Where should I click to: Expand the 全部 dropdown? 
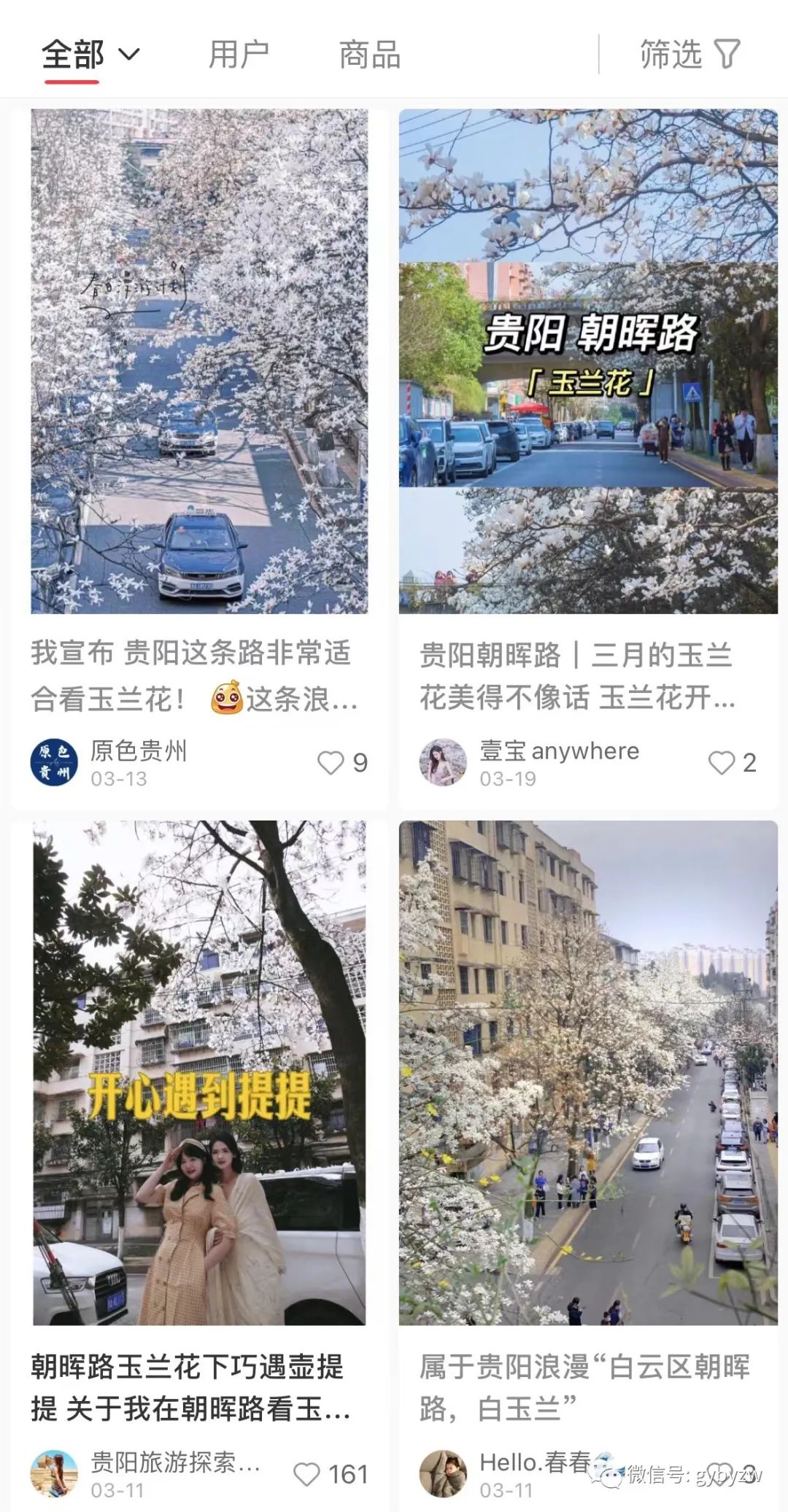tap(90, 55)
